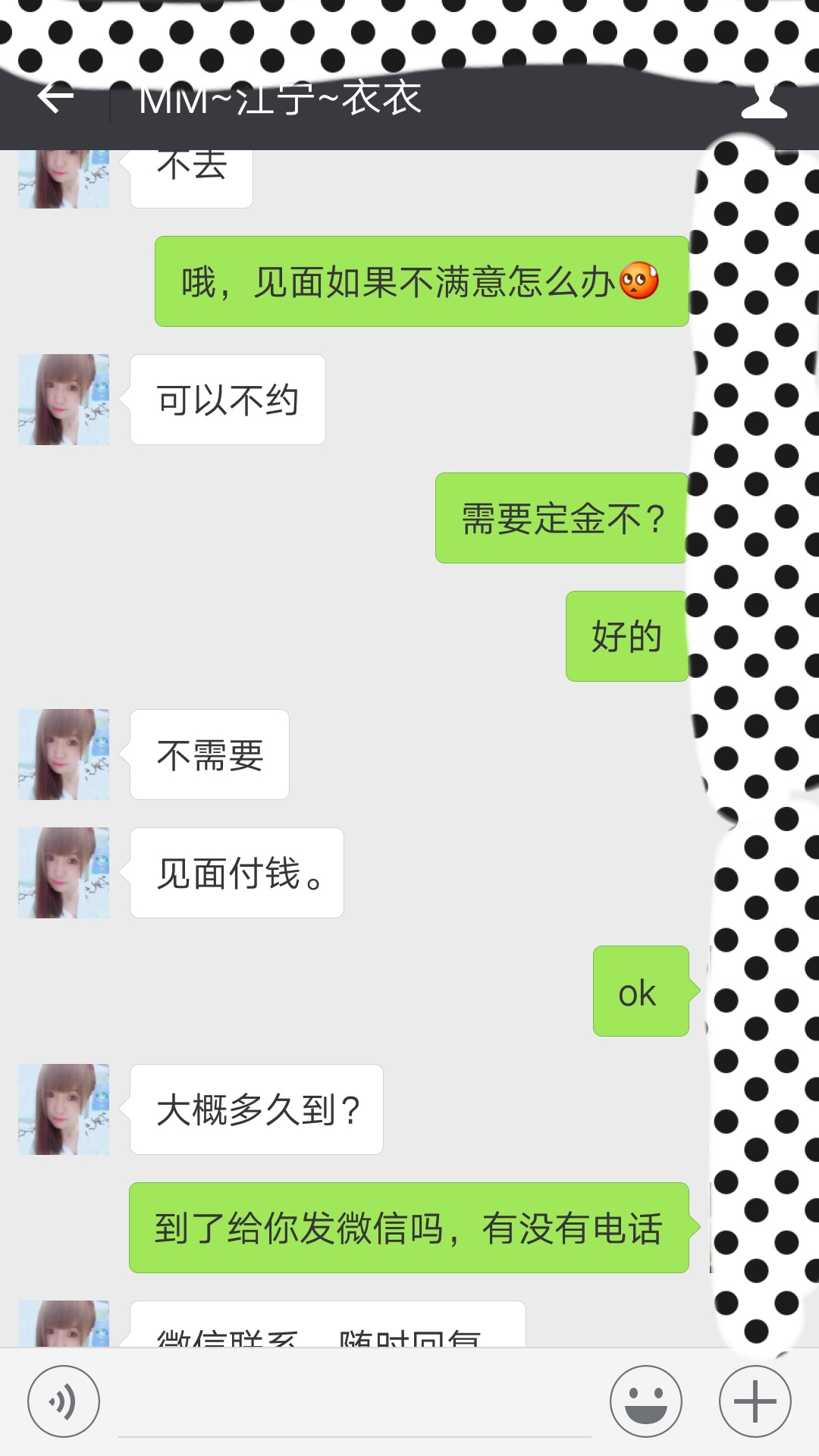
Task: Tap the contact's avatar beside 可以不约
Action: 64,398
